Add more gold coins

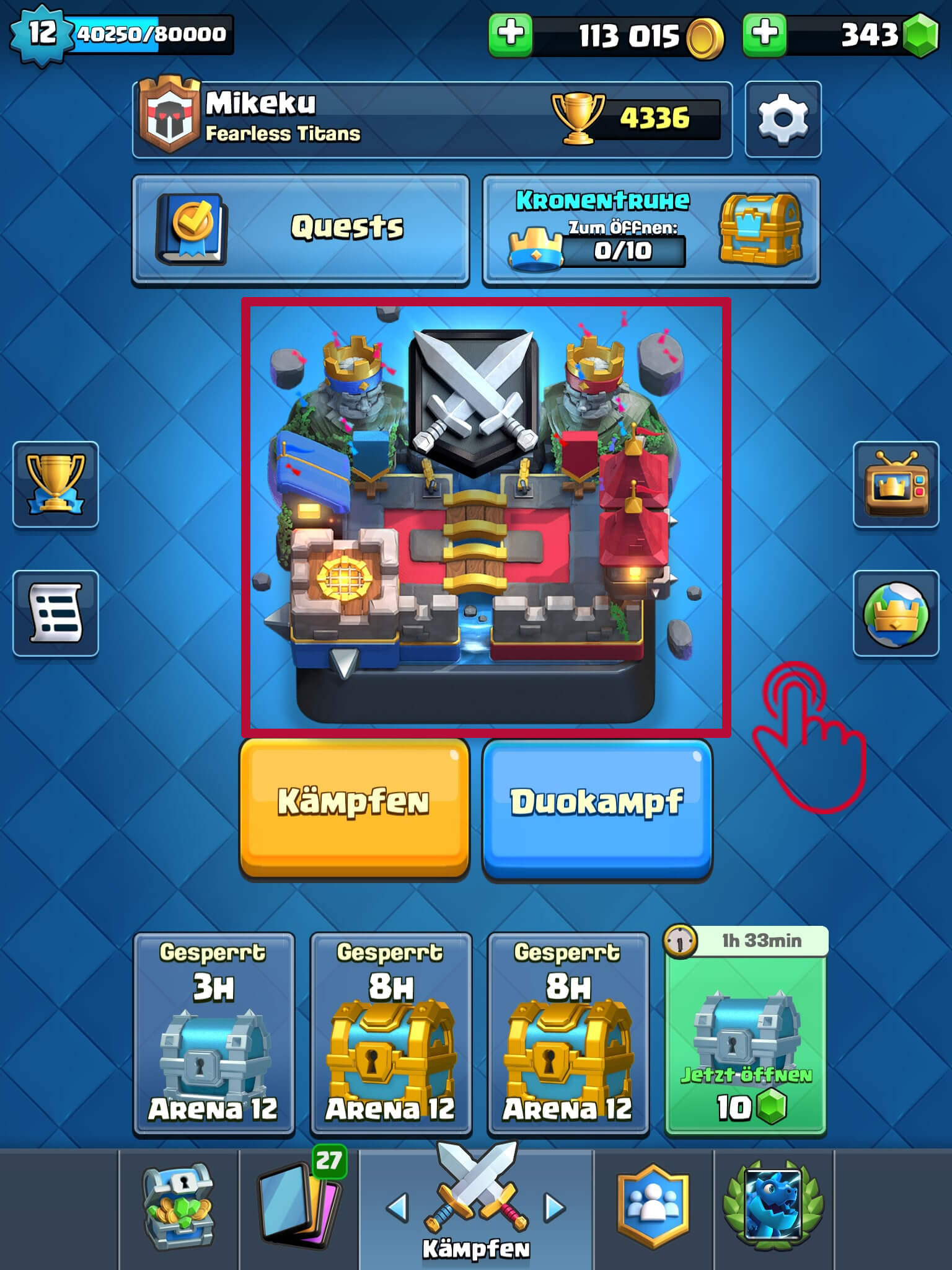pos(510,34)
